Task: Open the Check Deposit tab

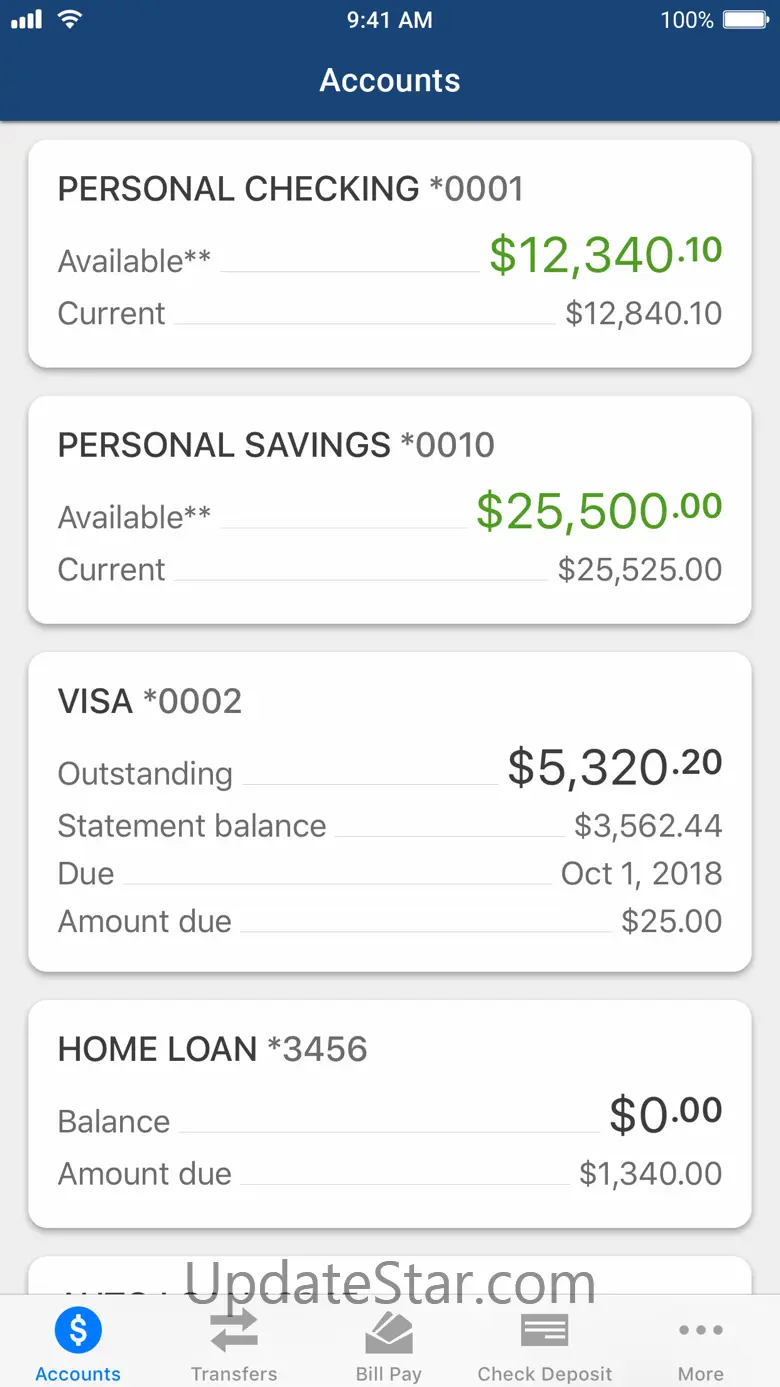Action: [545, 1342]
